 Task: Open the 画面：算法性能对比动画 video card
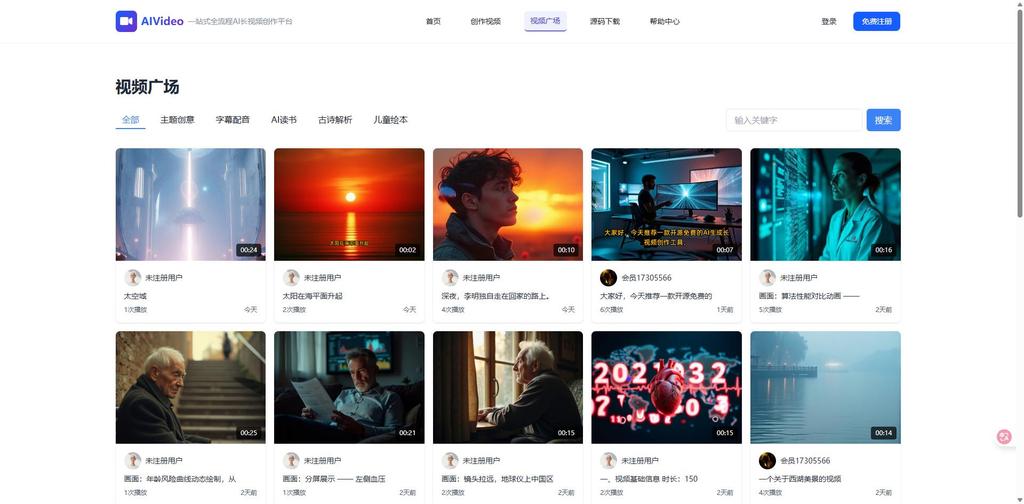pos(825,205)
